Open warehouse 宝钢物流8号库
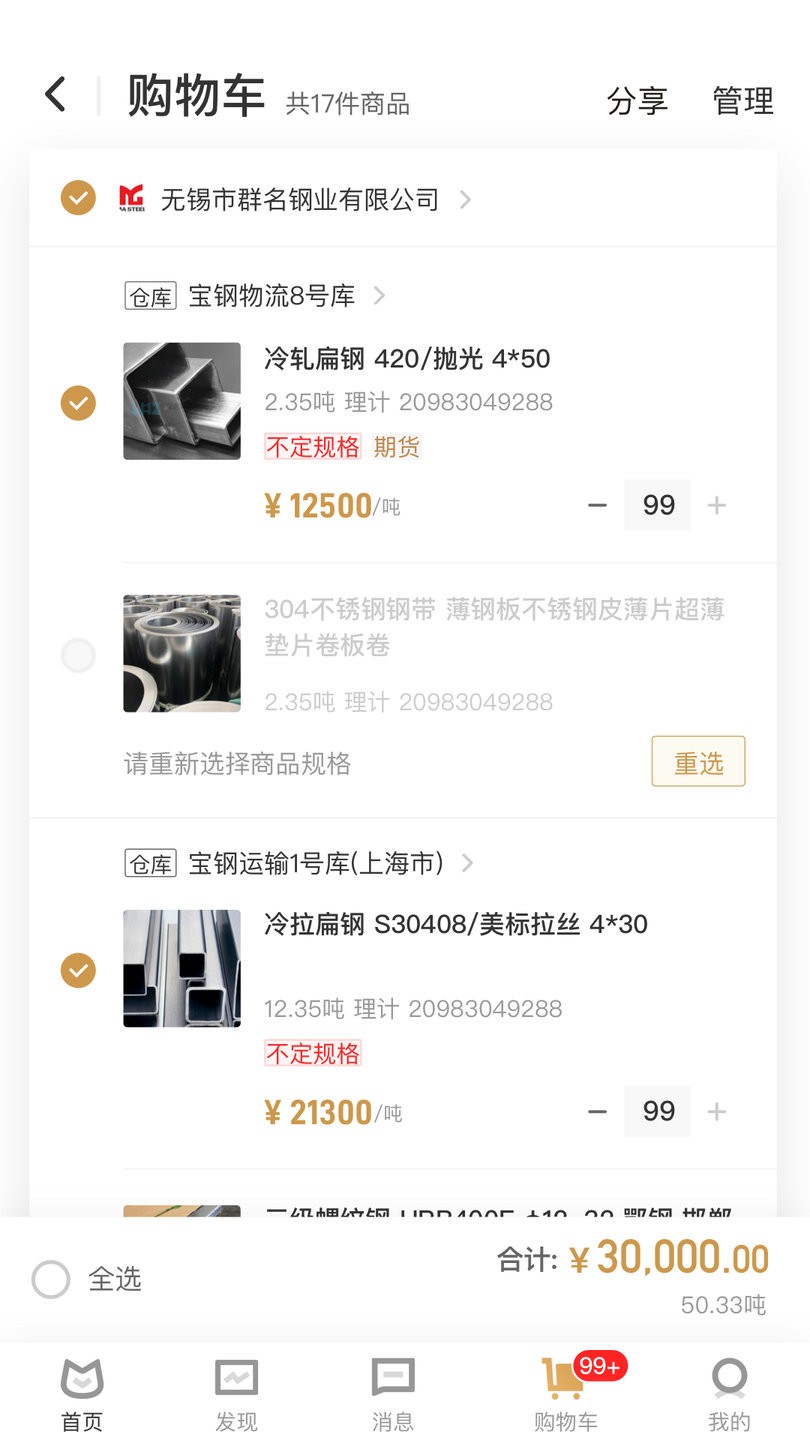This screenshot has width=810, height=1440. 271,296
